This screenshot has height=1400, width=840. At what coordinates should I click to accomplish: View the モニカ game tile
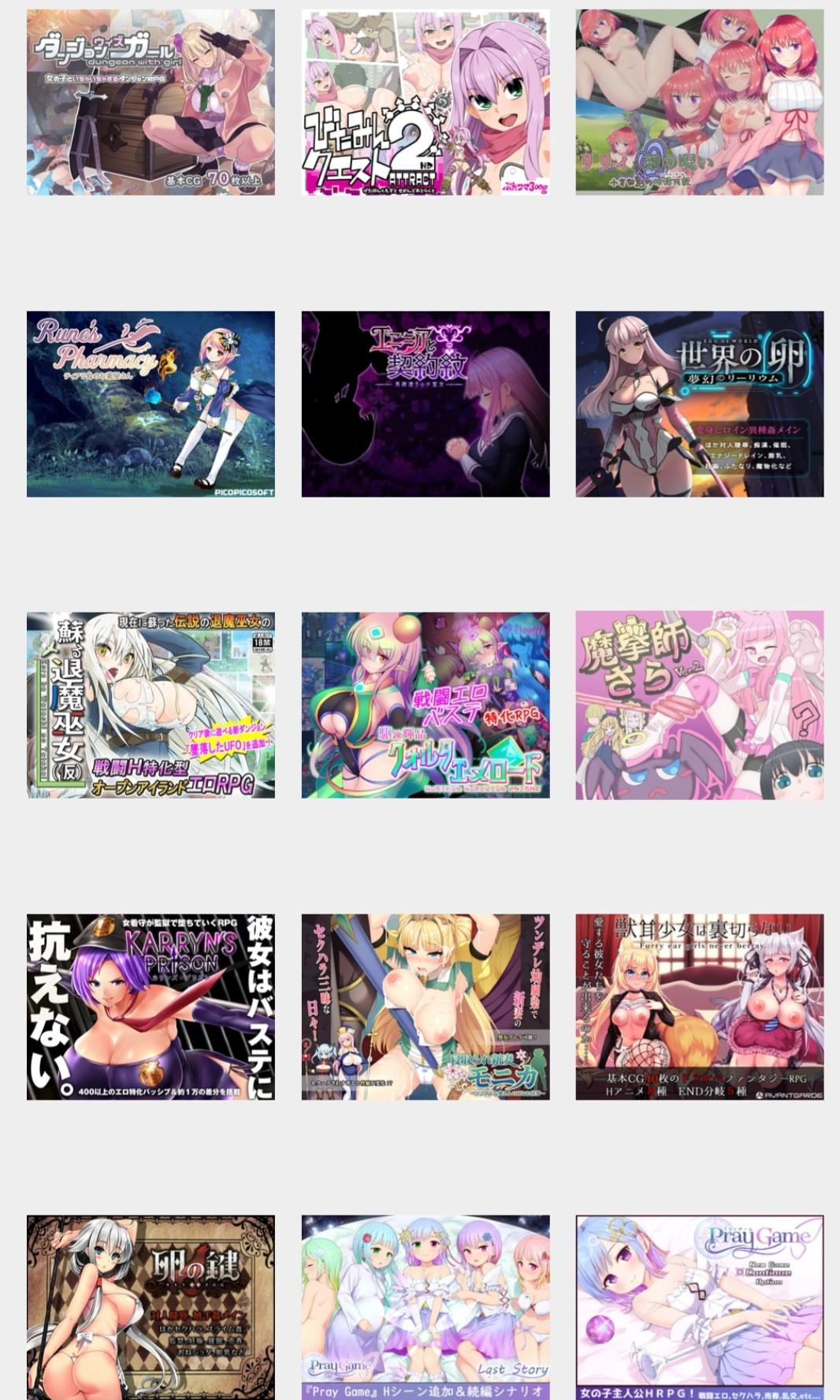point(426,1007)
